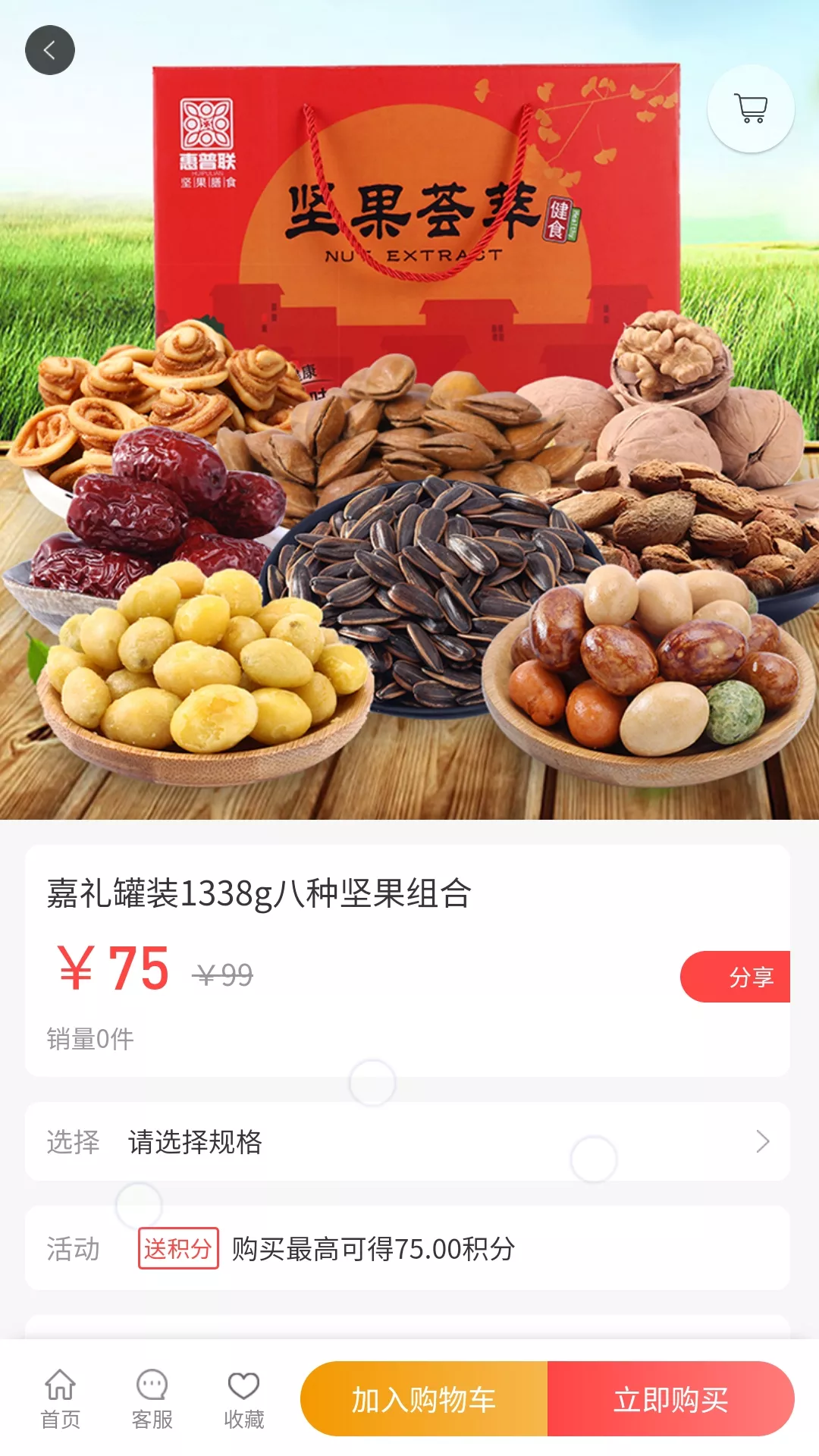The height and width of the screenshot is (1456, 819).
Task: Favorite this product via 收藏
Action: point(241,1400)
